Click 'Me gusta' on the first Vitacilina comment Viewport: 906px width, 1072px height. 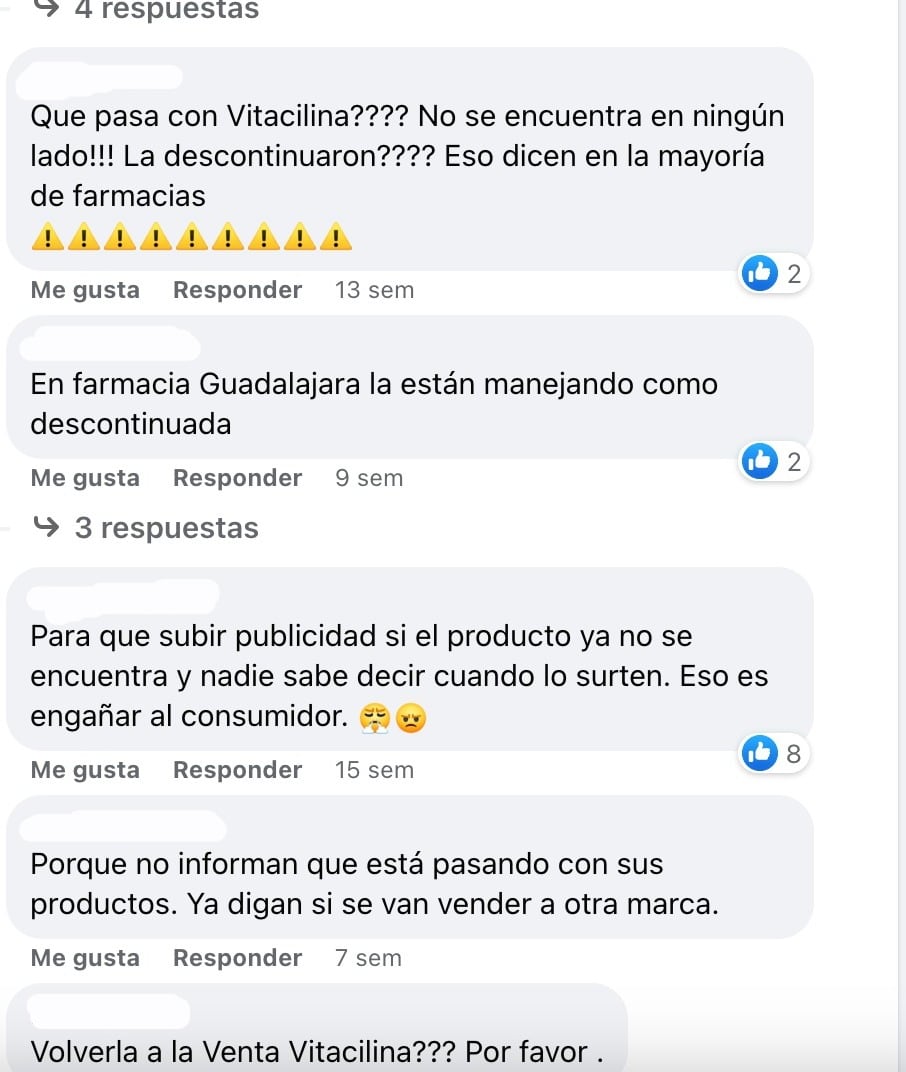point(84,290)
